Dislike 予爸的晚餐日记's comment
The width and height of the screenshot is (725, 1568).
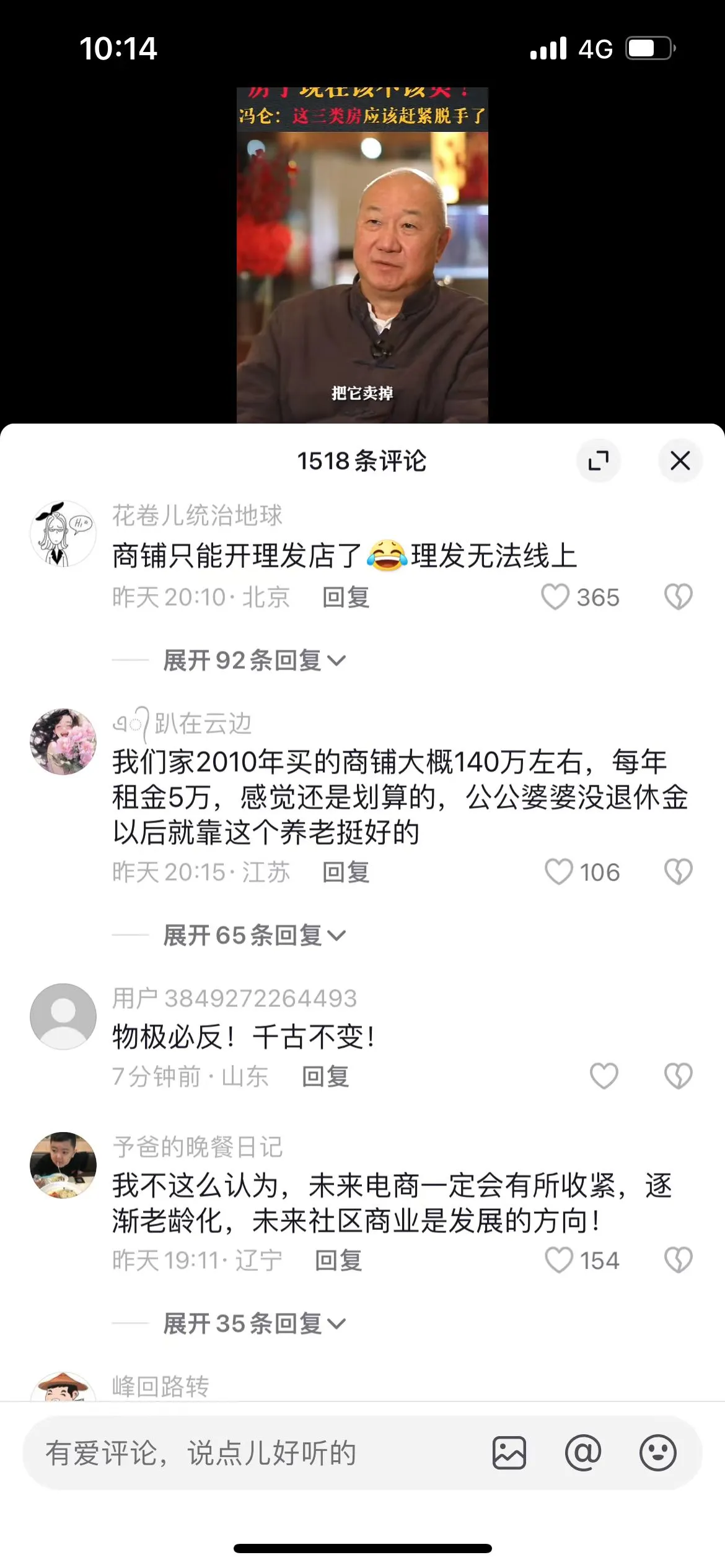678,1260
